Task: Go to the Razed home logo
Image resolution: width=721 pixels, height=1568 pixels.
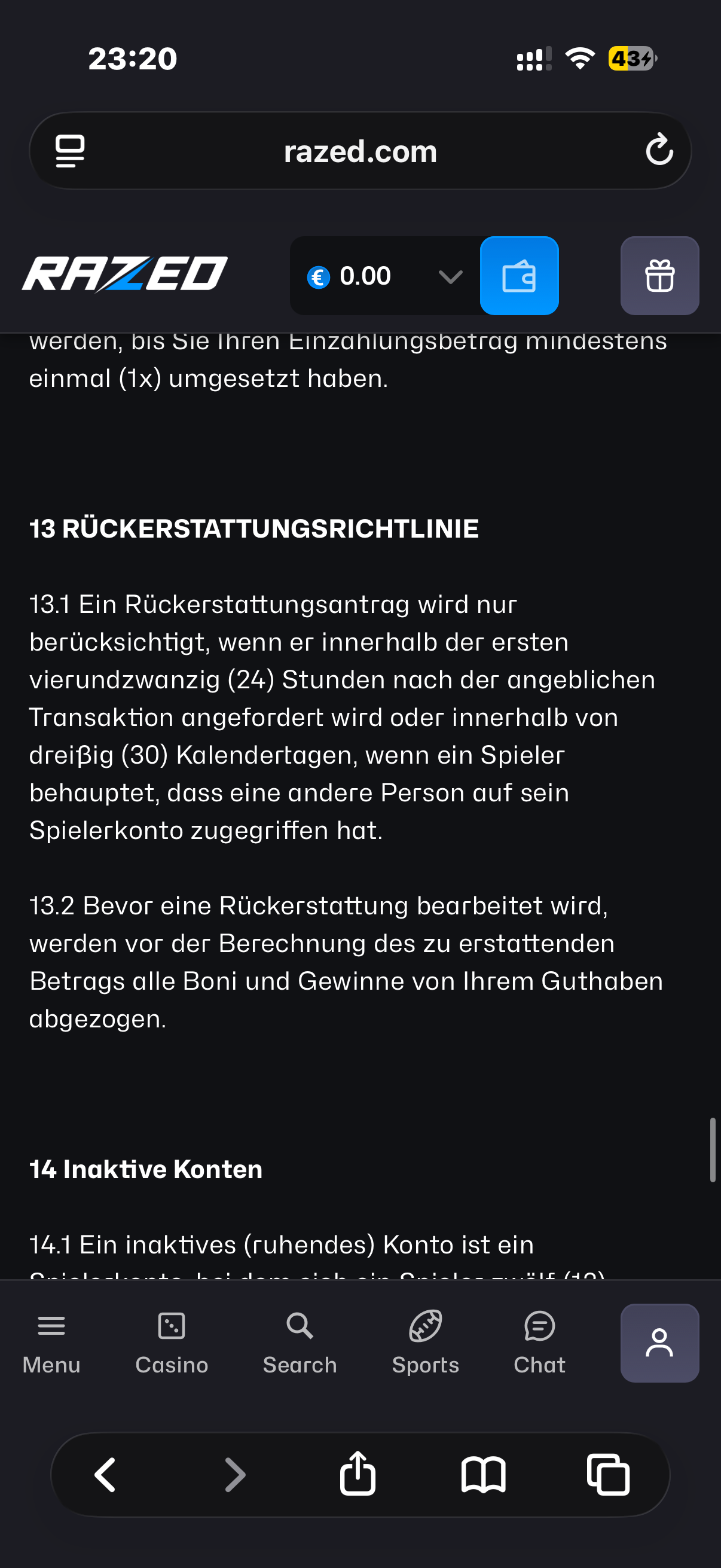Action: click(125, 274)
